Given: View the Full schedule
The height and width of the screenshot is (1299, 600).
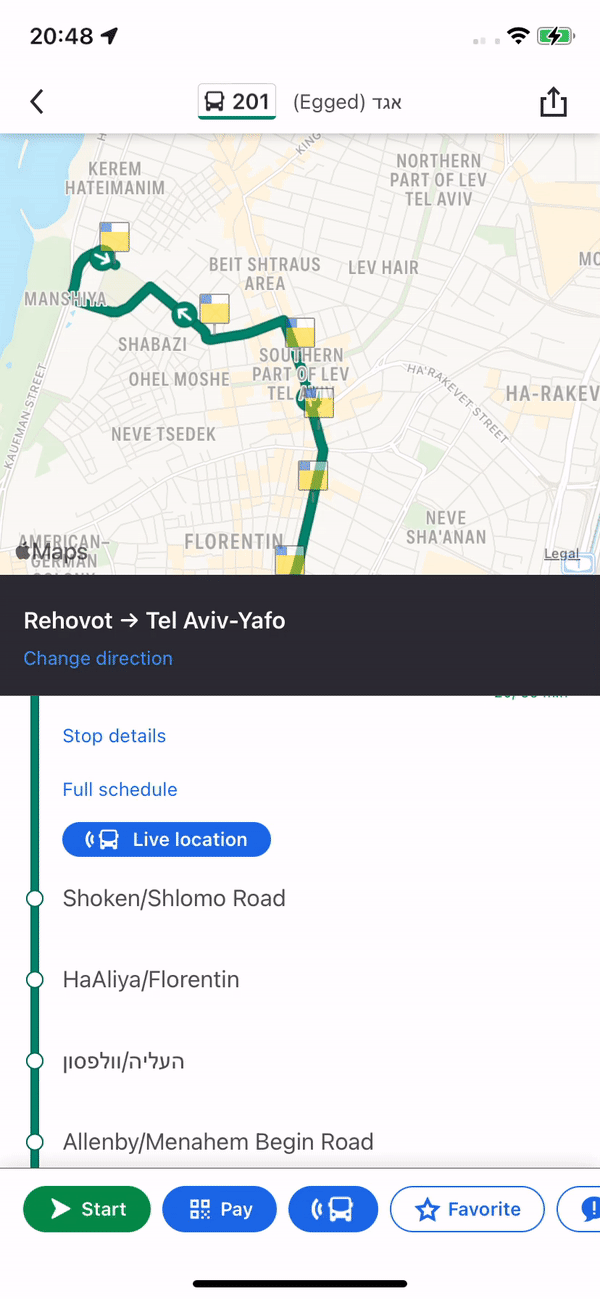Looking at the screenshot, I should click(120, 789).
